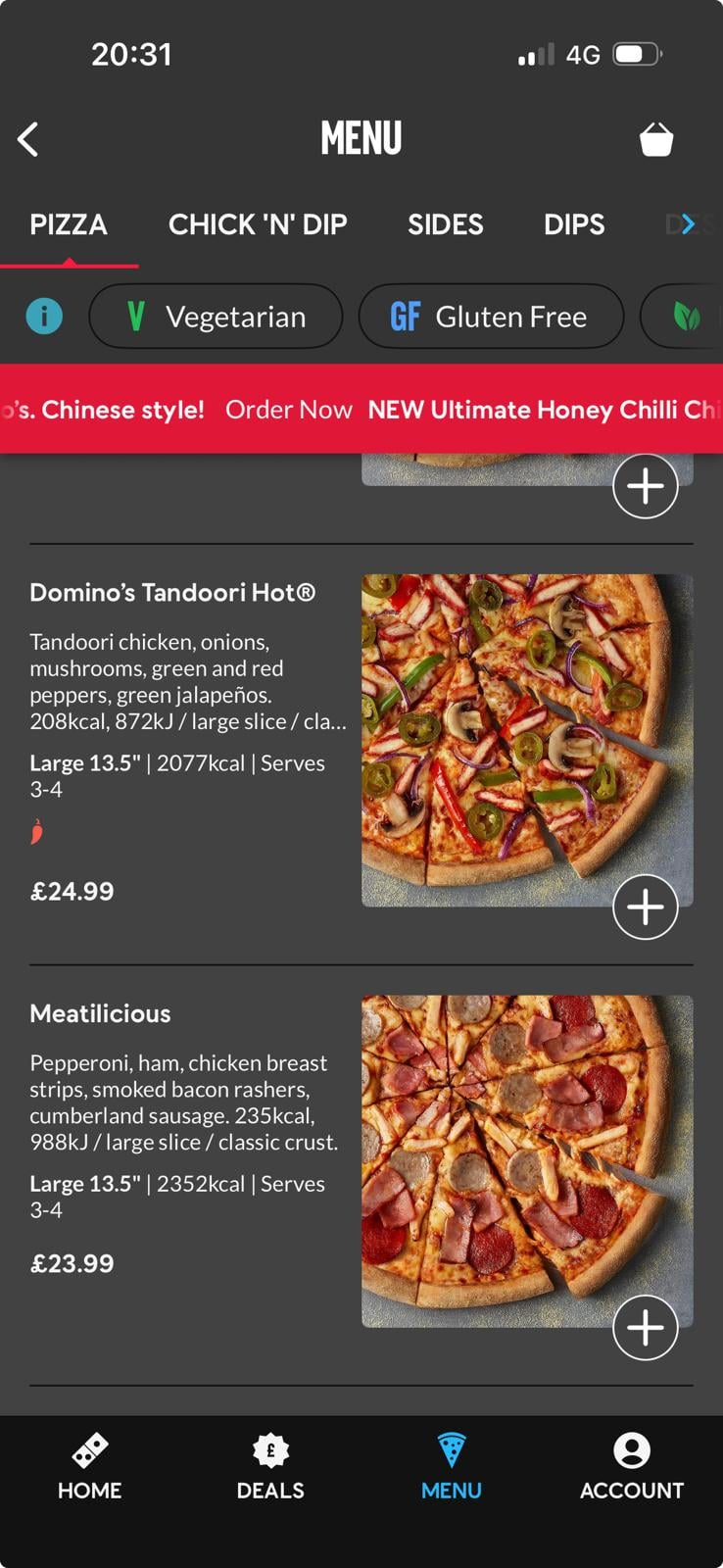Filter by Gluten Free
Image resolution: width=723 pixels, height=1568 pixels.
pos(491,317)
